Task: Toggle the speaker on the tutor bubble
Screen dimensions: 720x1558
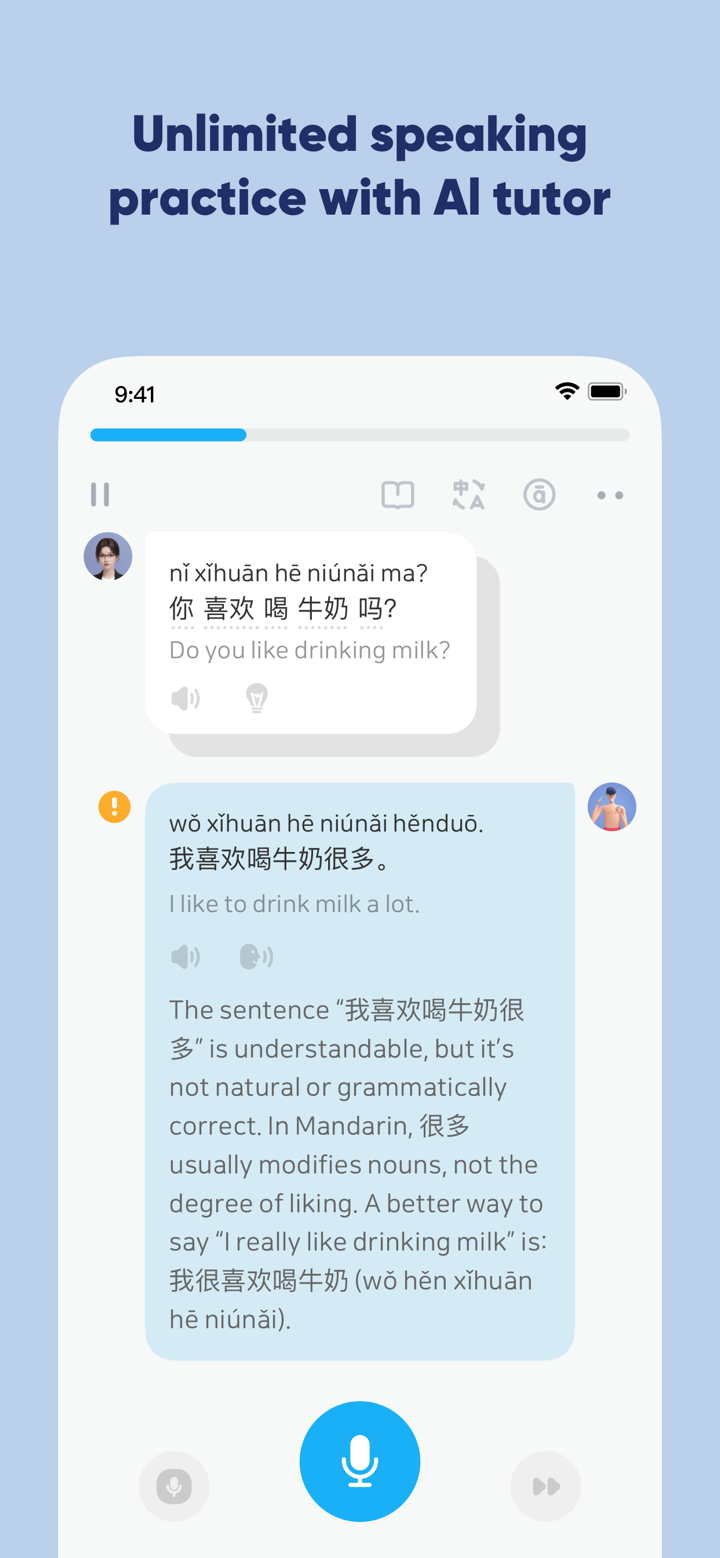Action: pos(186,697)
